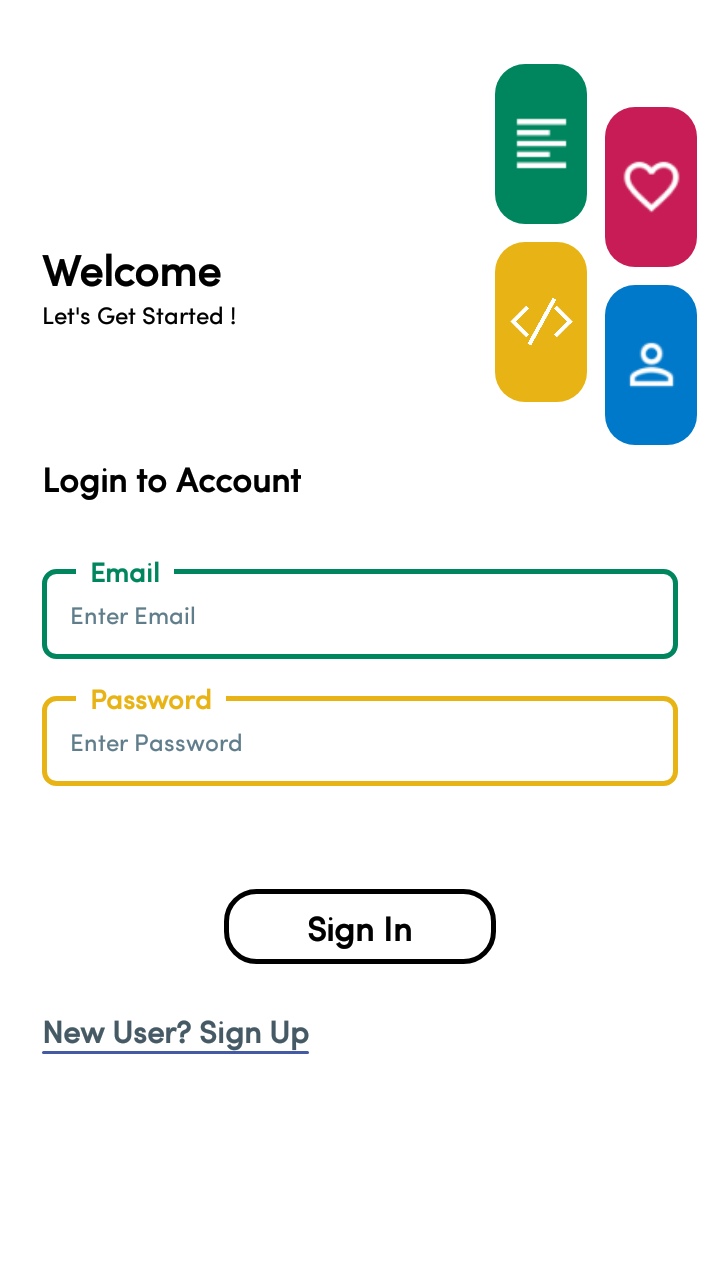Submit login with Sign In
The width and height of the screenshot is (720, 1280).
click(360, 927)
